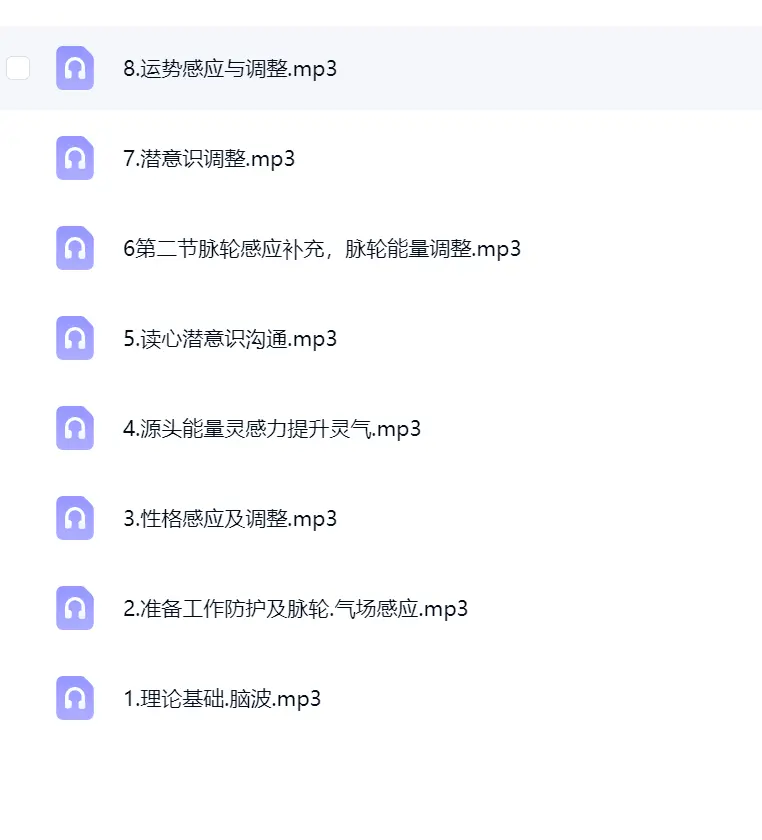Screen dimensions: 762x840
Task: Open 3.性格感应及调整.mp3
Action: tap(230, 519)
